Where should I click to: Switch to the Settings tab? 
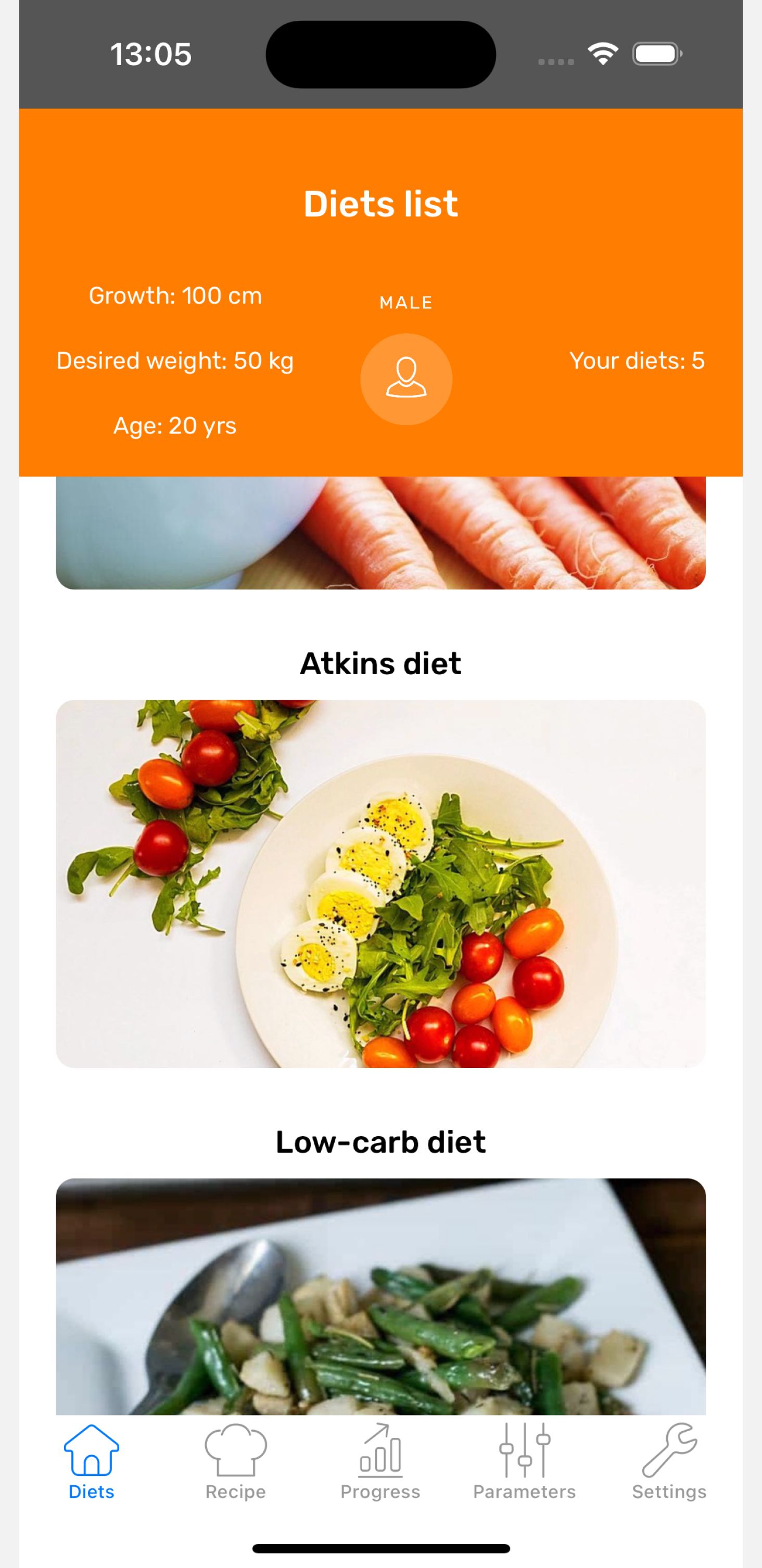point(669,1462)
